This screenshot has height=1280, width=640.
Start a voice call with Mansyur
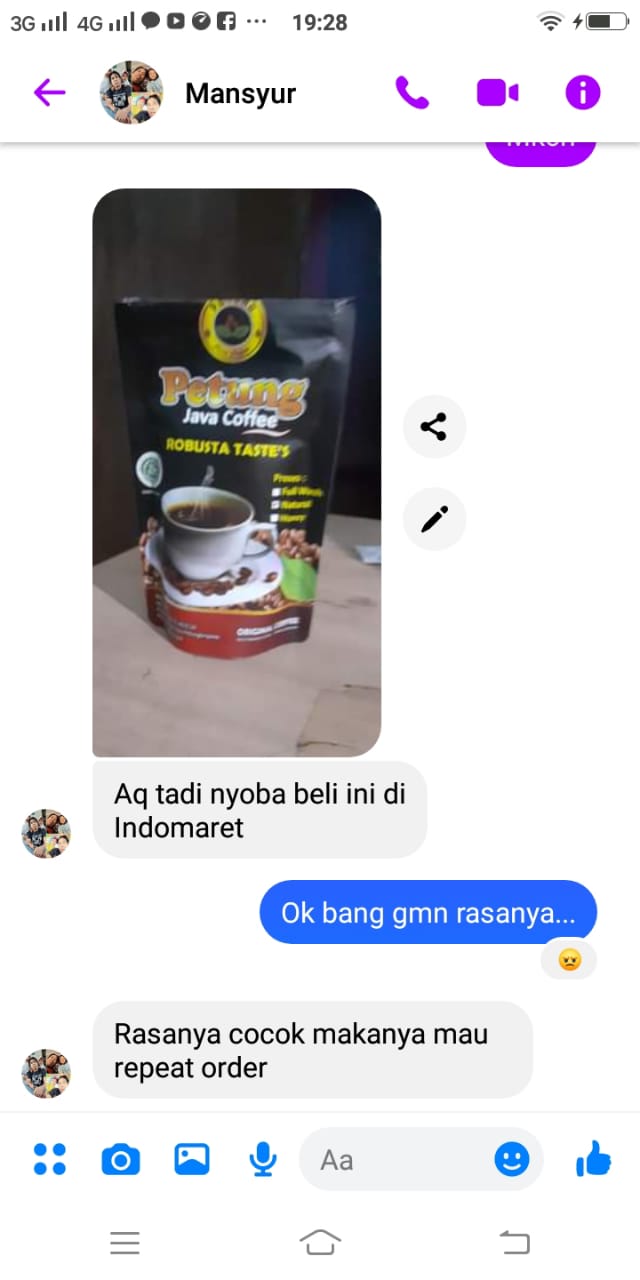click(x=412, y=93)
